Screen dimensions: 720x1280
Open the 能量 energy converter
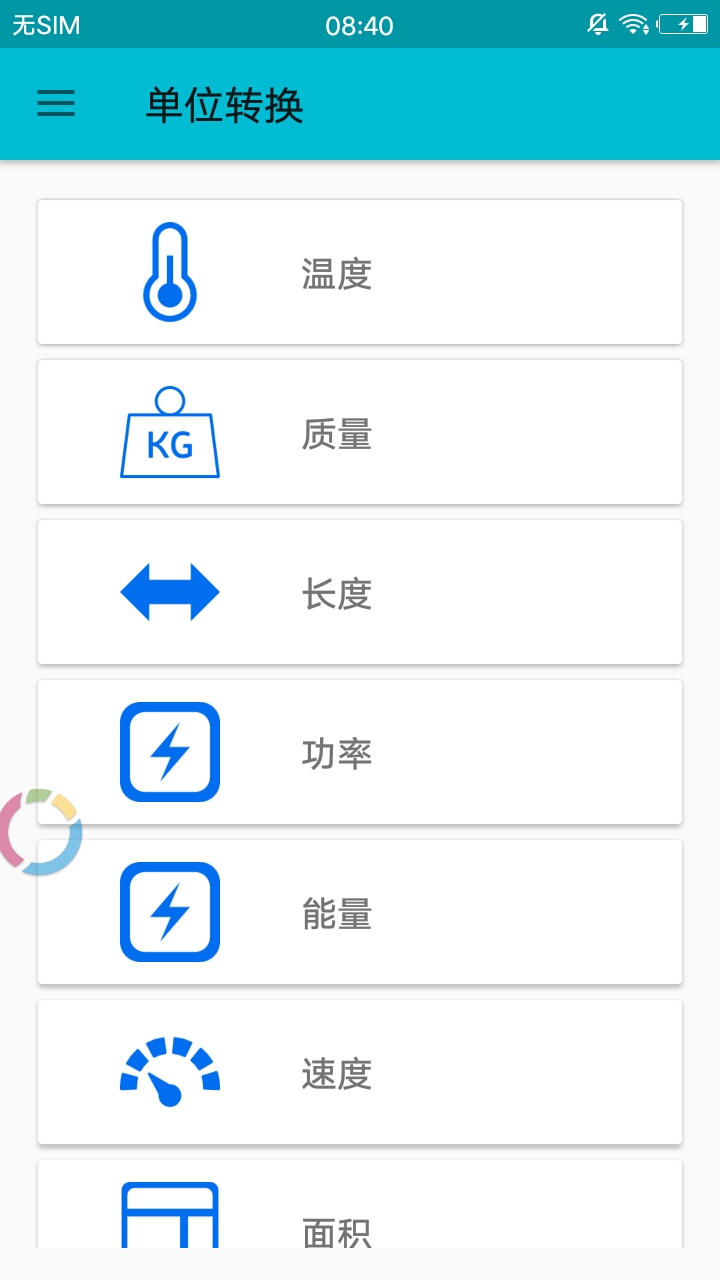360,912
